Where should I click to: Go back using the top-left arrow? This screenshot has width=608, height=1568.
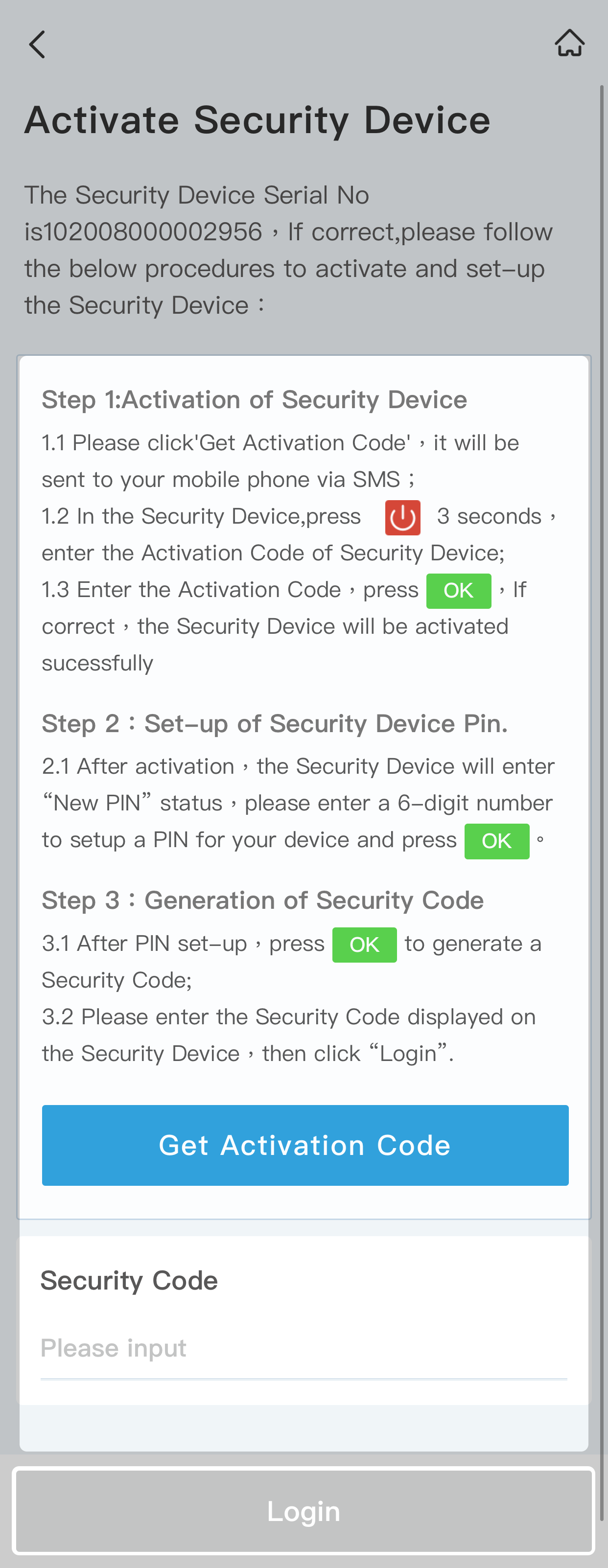point(37,45)
